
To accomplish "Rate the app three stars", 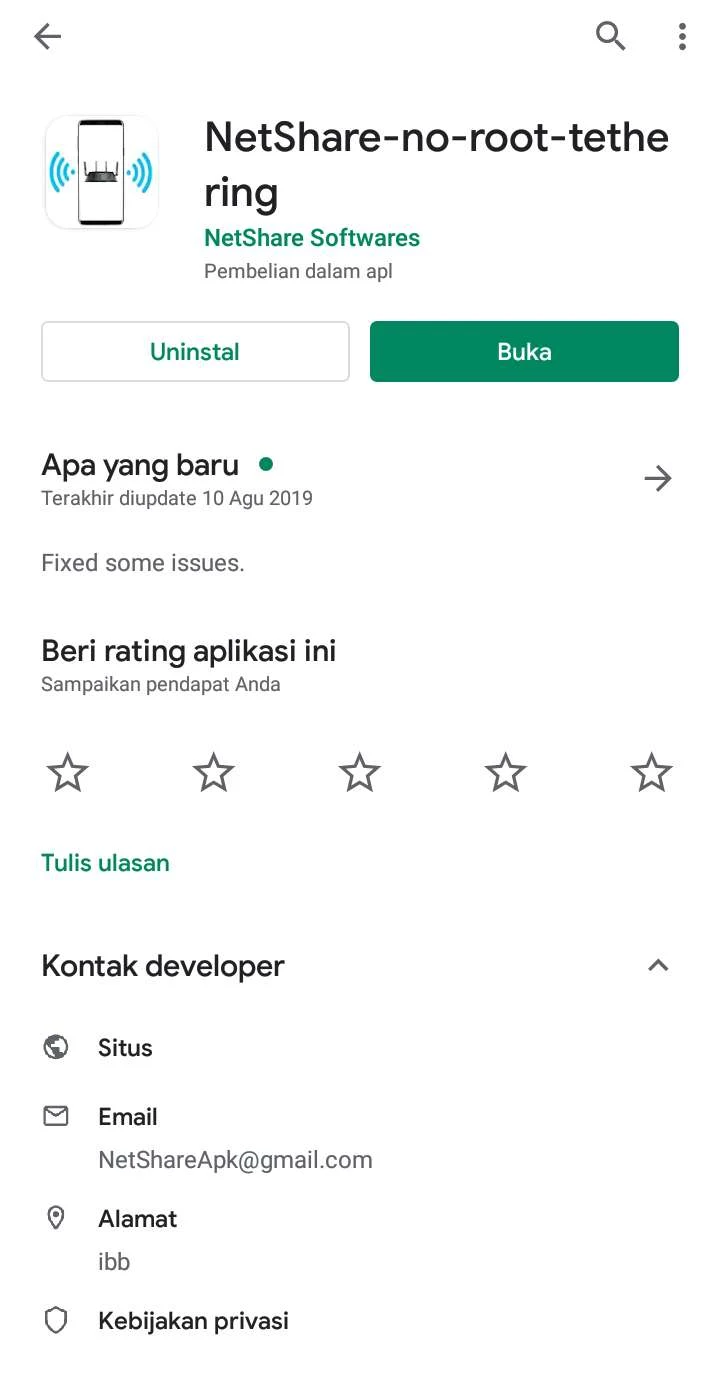I will point(359,773).
